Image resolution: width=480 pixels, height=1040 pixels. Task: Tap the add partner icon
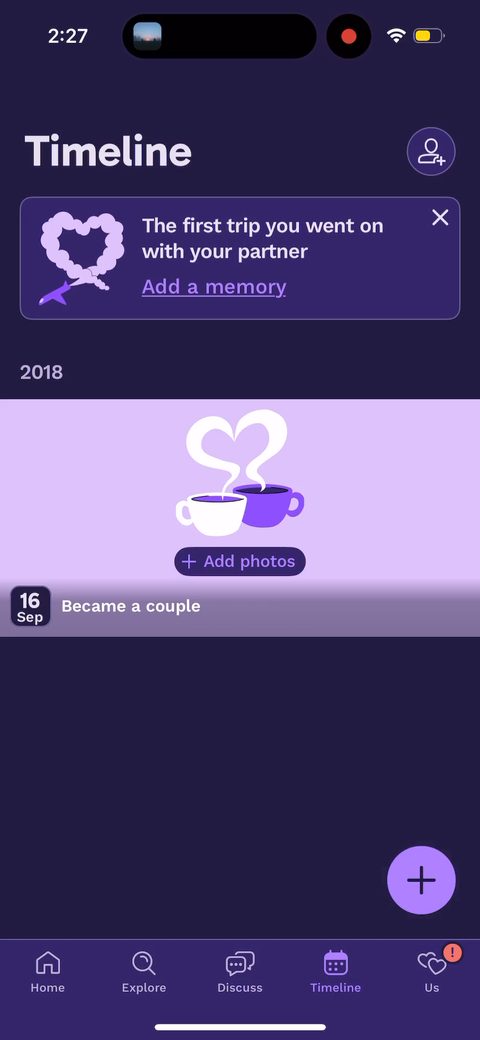pyautogui.click(x=431, y=151)
